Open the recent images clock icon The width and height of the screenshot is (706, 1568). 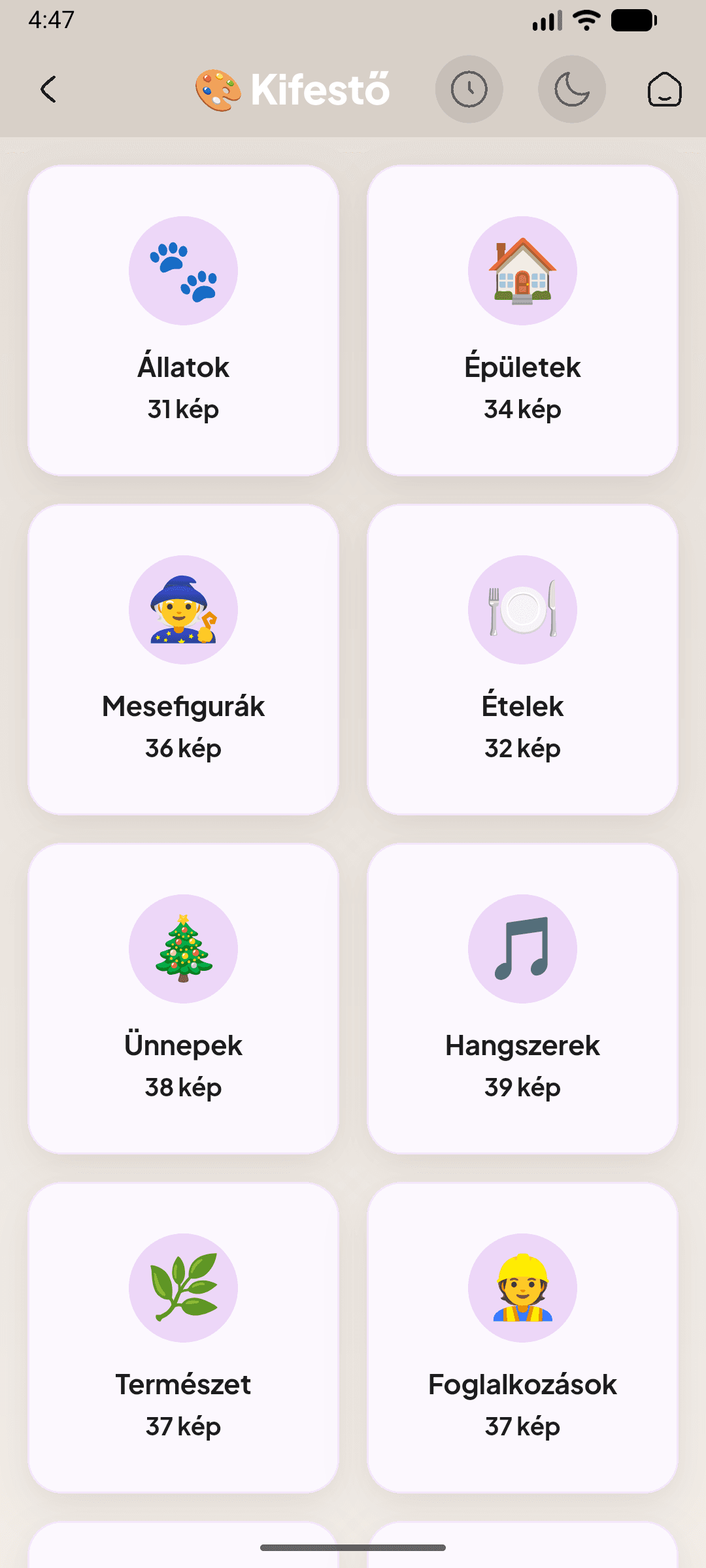[469, 90]
